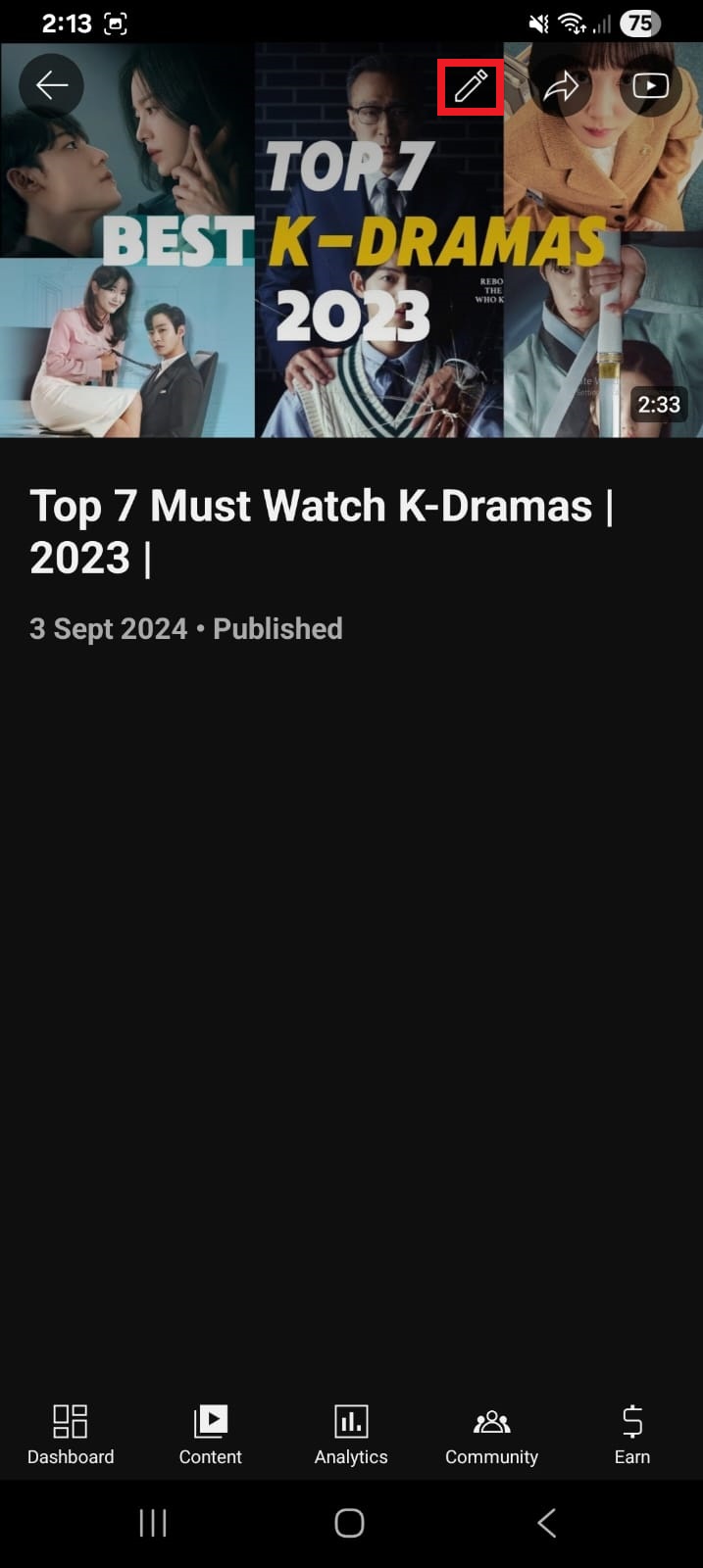Image resolution: width=703 pixels, height=1568 pixels.
Task: Open the video in YouTube
Action: pos(650,86)
